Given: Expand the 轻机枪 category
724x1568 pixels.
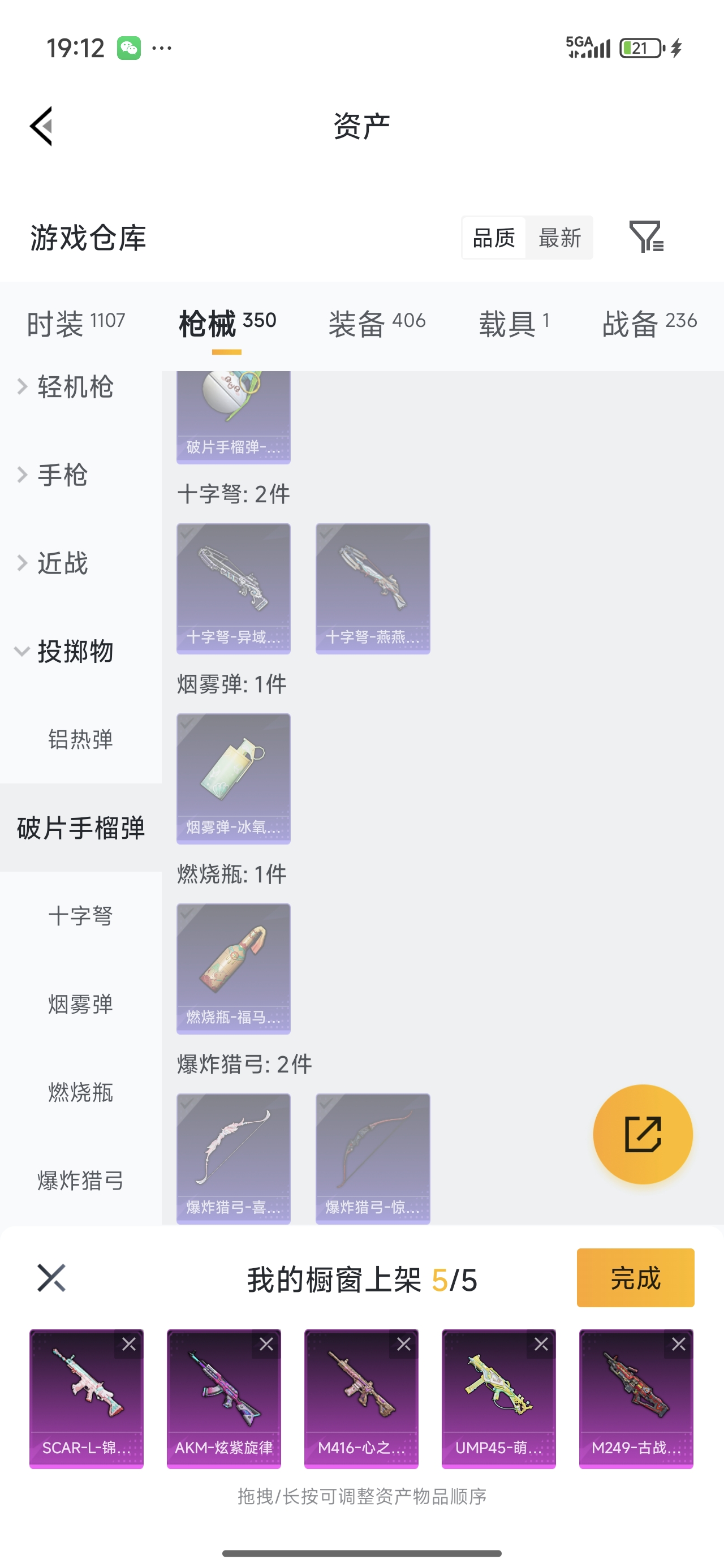Looking at the screenshot, I should [65, 386].
